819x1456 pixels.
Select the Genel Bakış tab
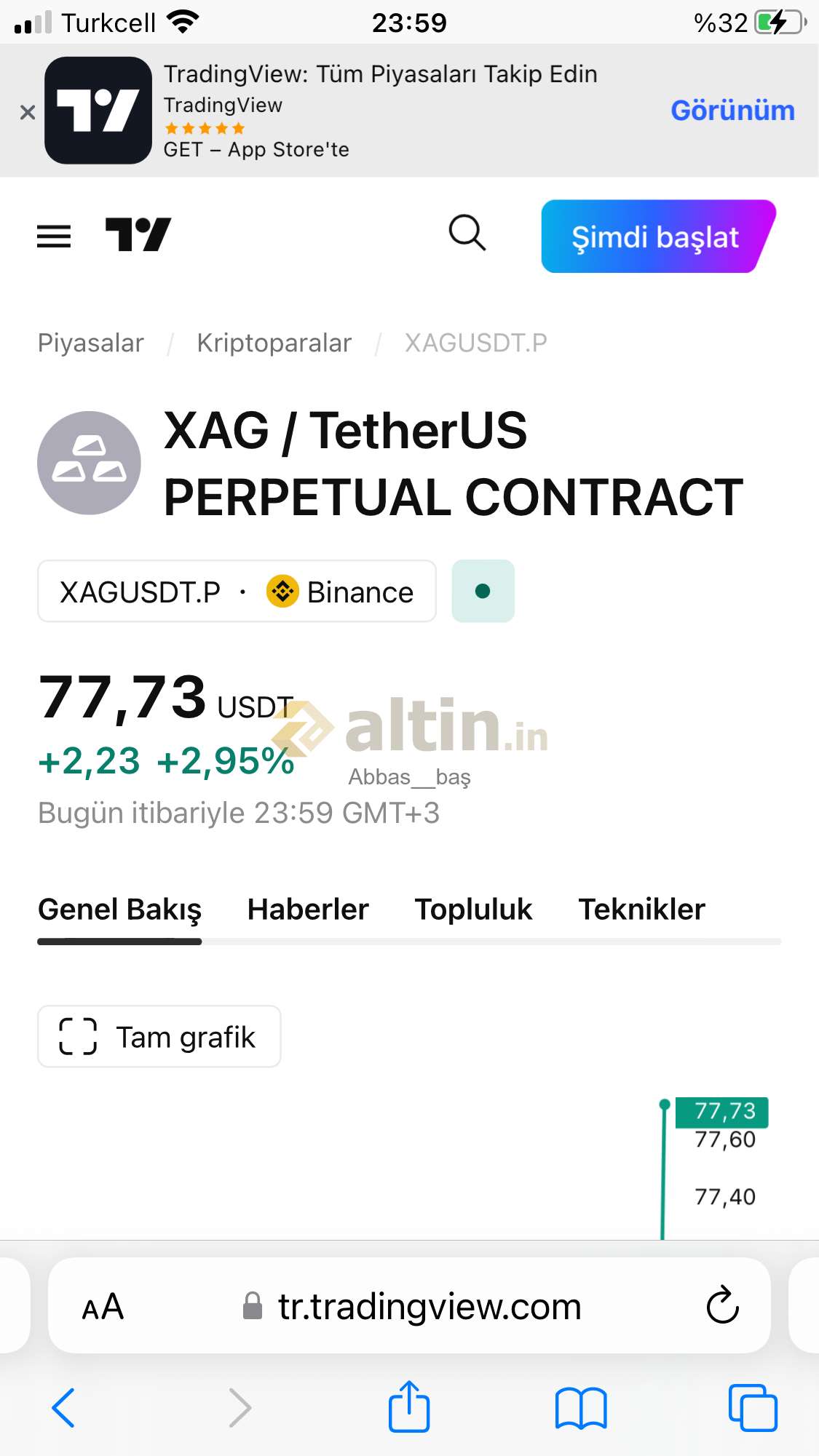[119, 910]
